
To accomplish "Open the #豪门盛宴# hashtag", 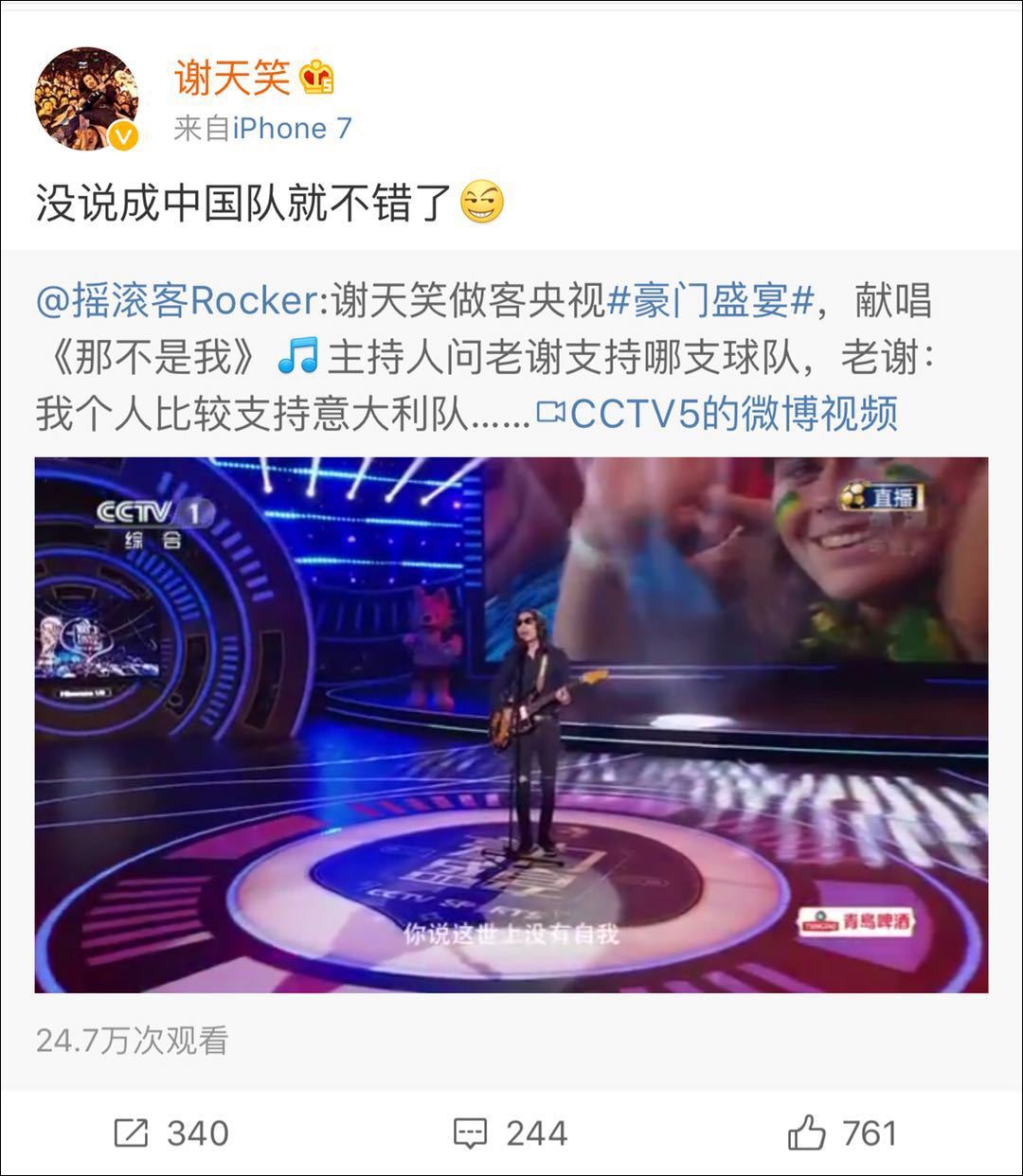I will 709,301.
